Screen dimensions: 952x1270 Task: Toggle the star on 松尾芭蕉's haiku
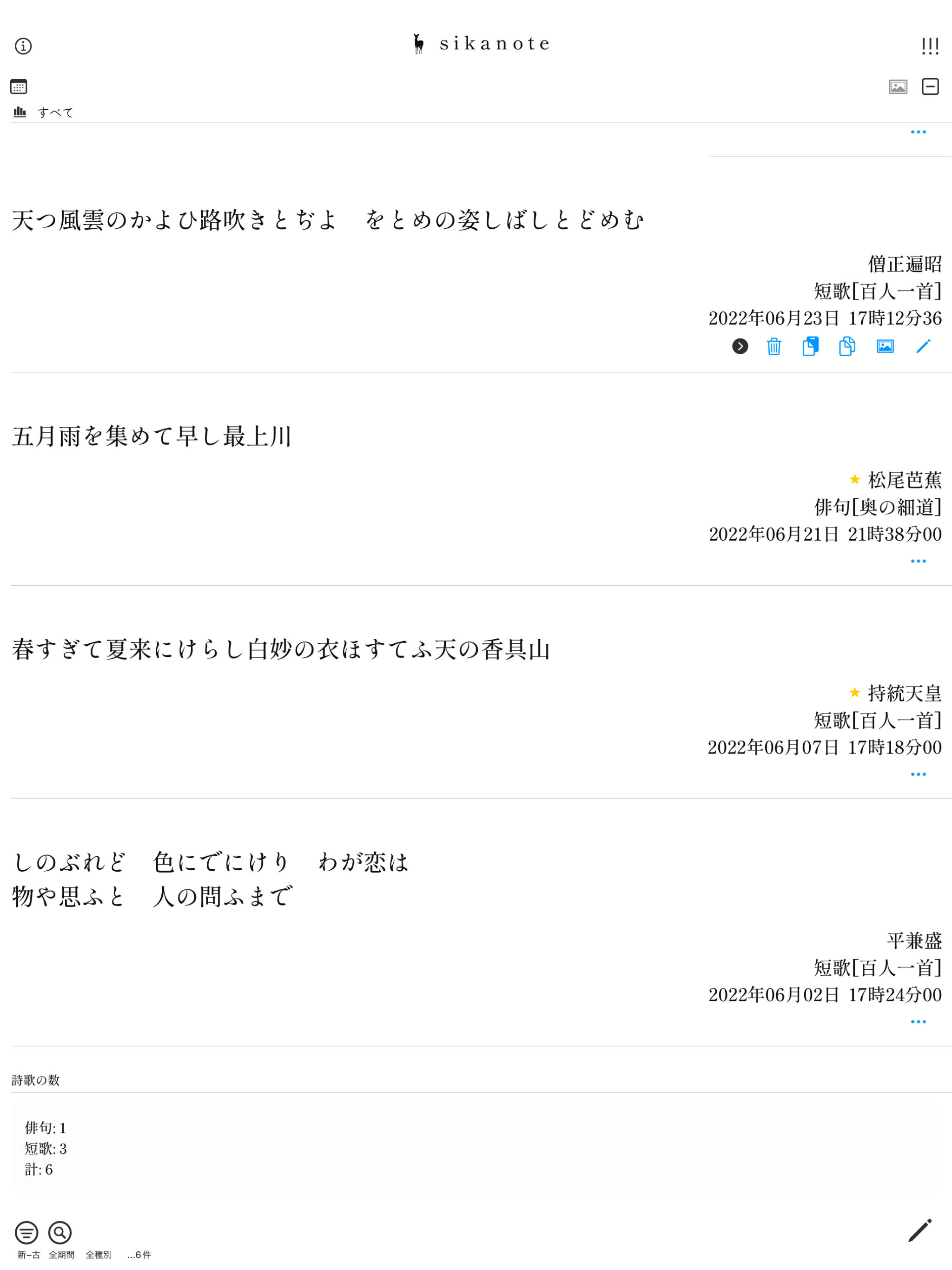coord(855,479)
